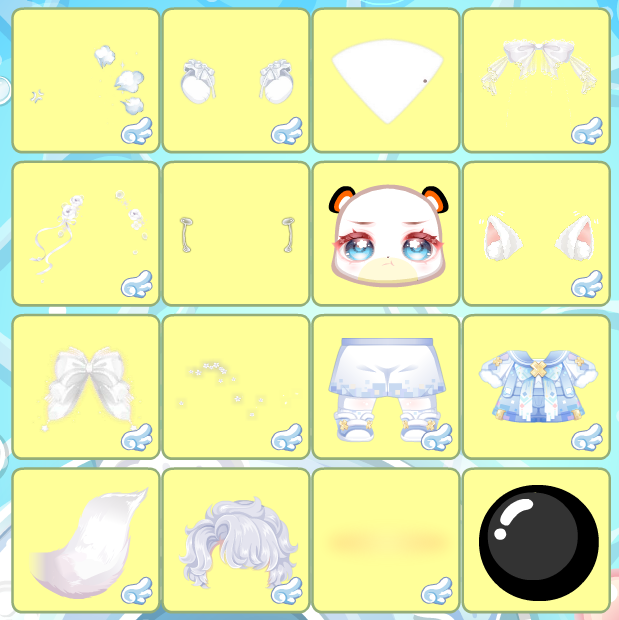Select the white flower ribbon decoration
Viewport: 619px width, 620px height.
(86, 234)
